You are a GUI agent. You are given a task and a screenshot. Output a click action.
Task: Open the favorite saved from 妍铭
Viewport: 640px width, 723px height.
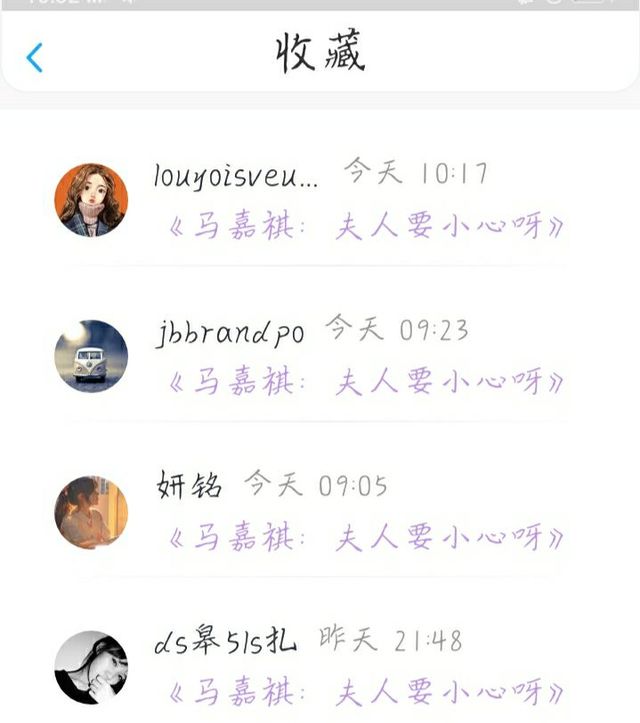click(x=365, y=537)
